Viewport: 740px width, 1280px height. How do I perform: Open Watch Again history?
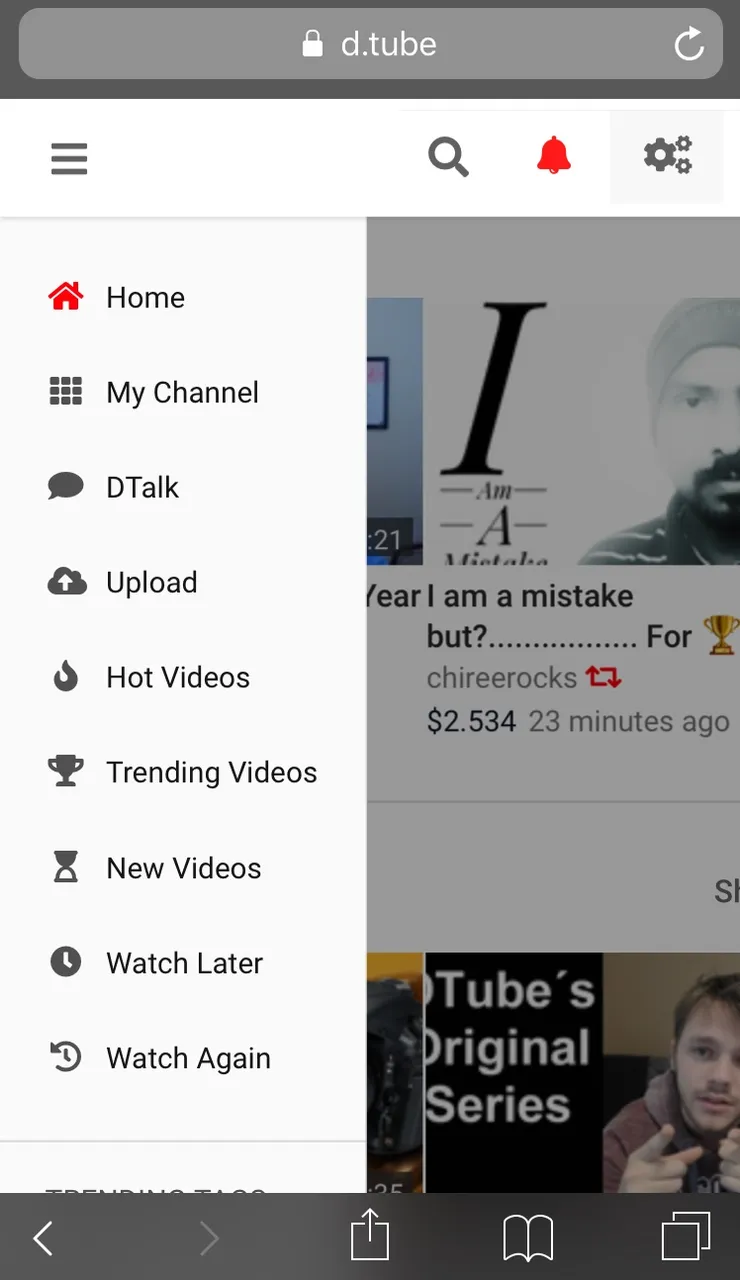188,1058
